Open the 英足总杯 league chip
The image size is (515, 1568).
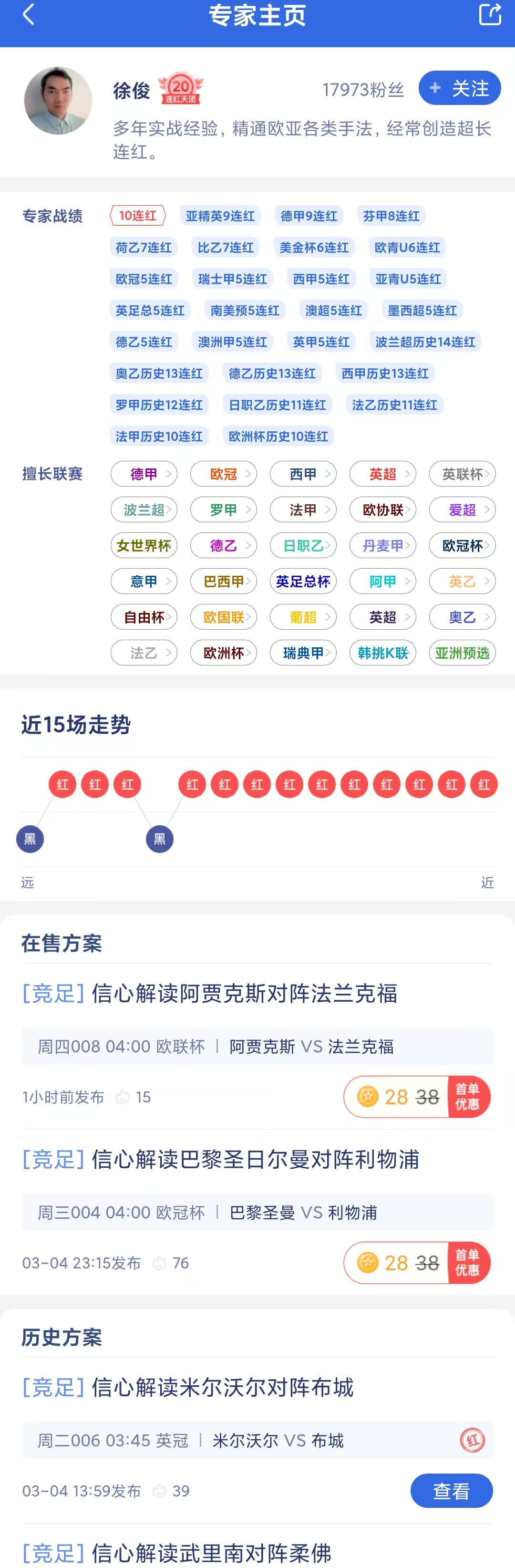pyautogui.click(x=302, y=582)
